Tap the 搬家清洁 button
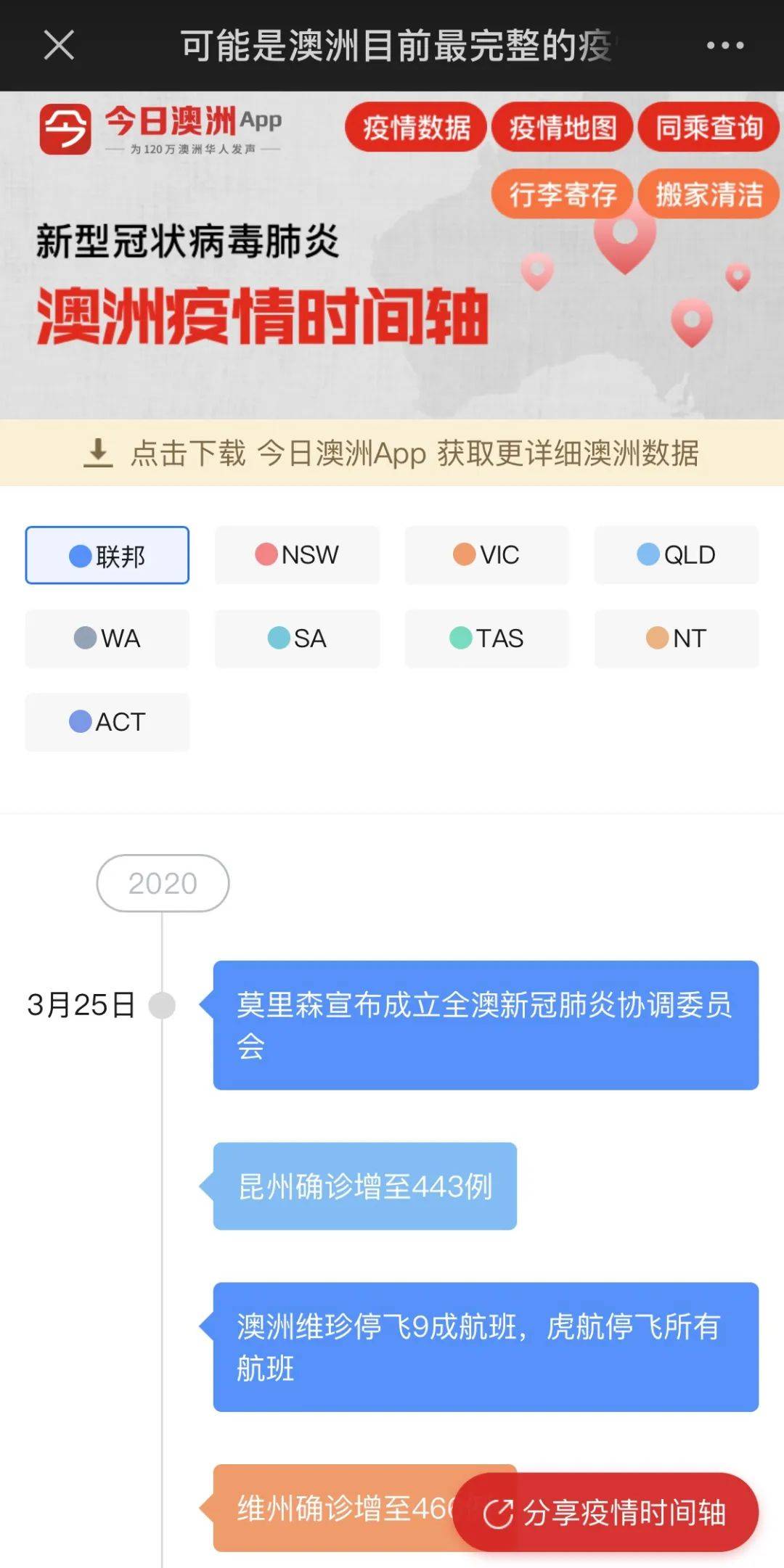The height and width of the screenshot is (1568, 784). pos(709,194)
